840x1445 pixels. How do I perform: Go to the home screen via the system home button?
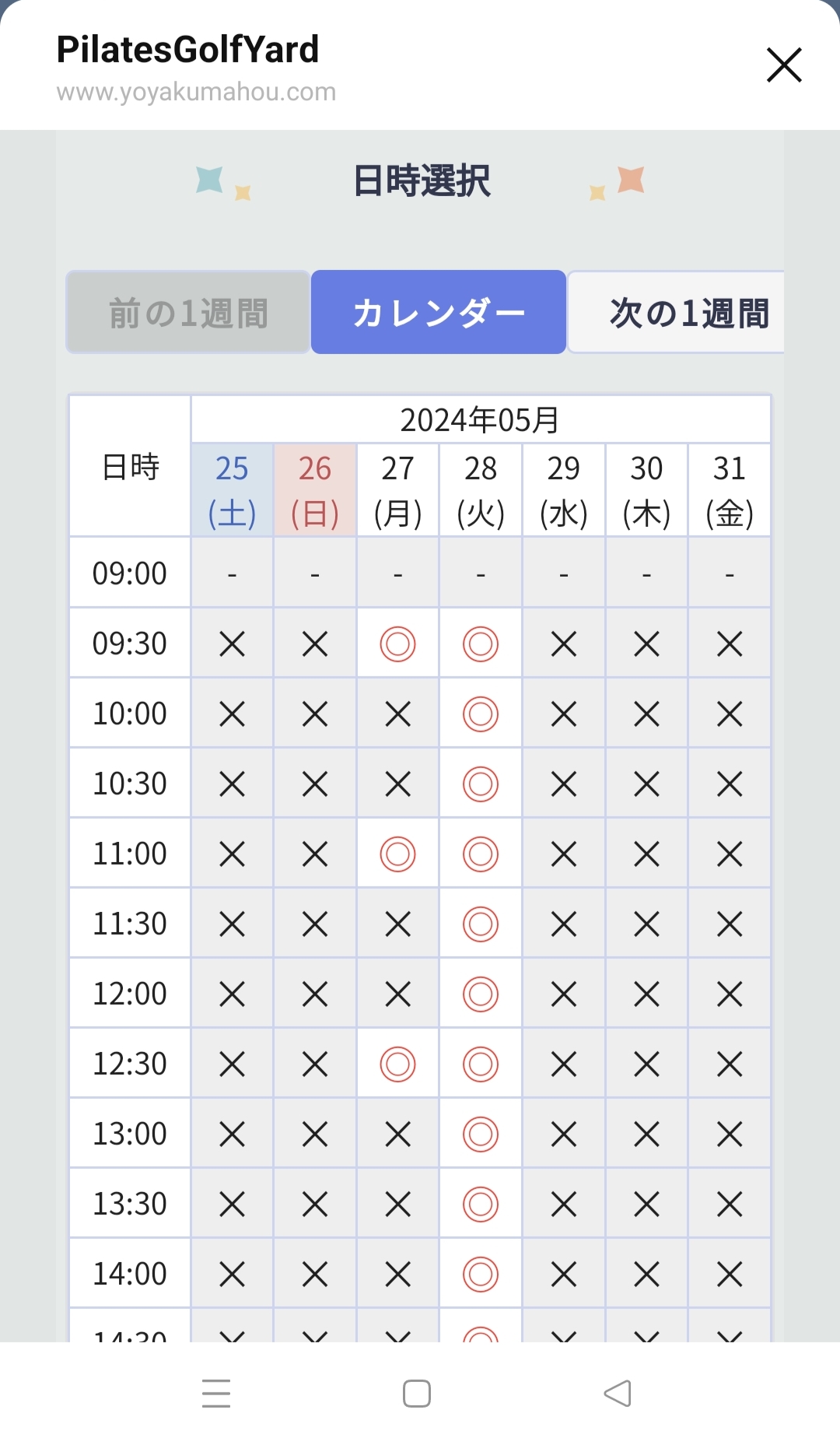point(417,1394)
